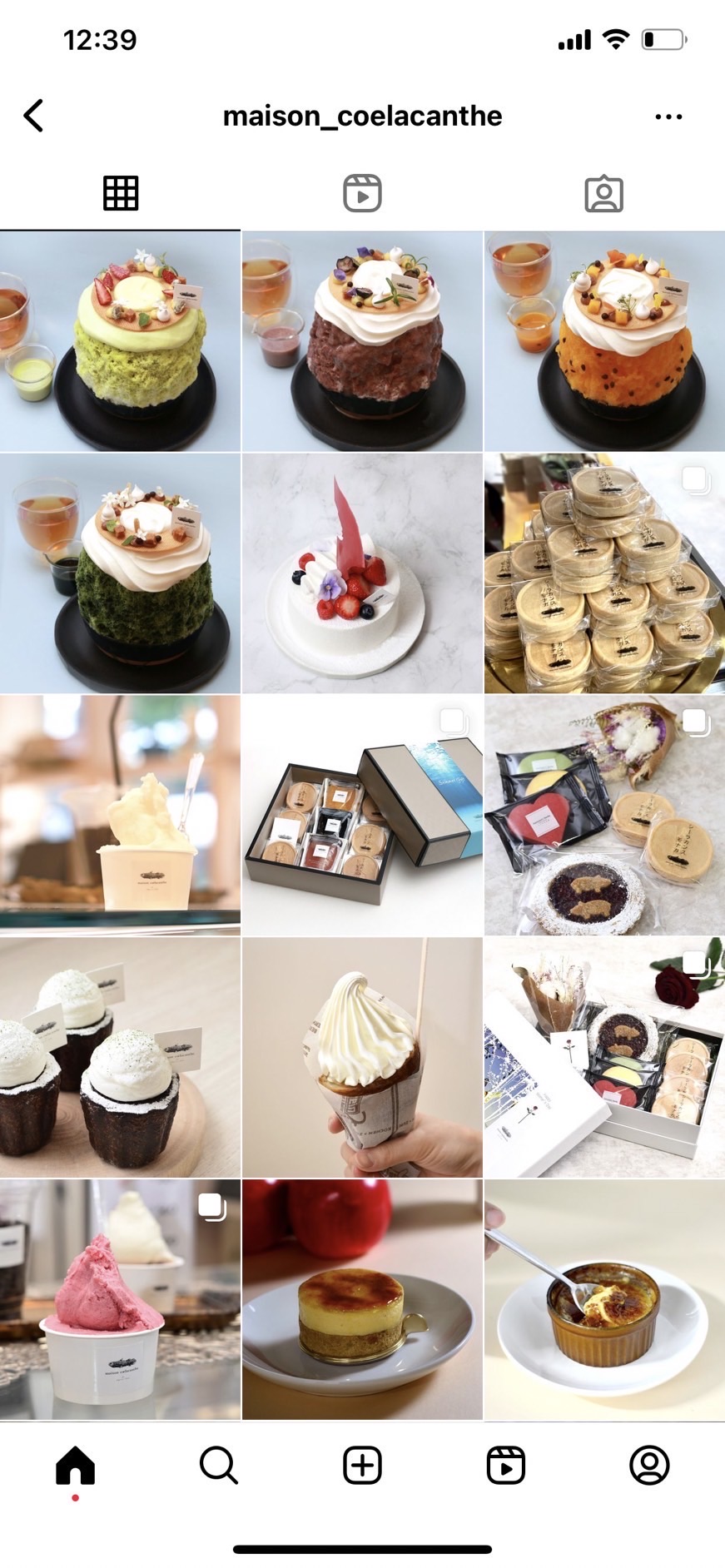
Task: Switch to the Reels tab
Action: click(362, 193)
